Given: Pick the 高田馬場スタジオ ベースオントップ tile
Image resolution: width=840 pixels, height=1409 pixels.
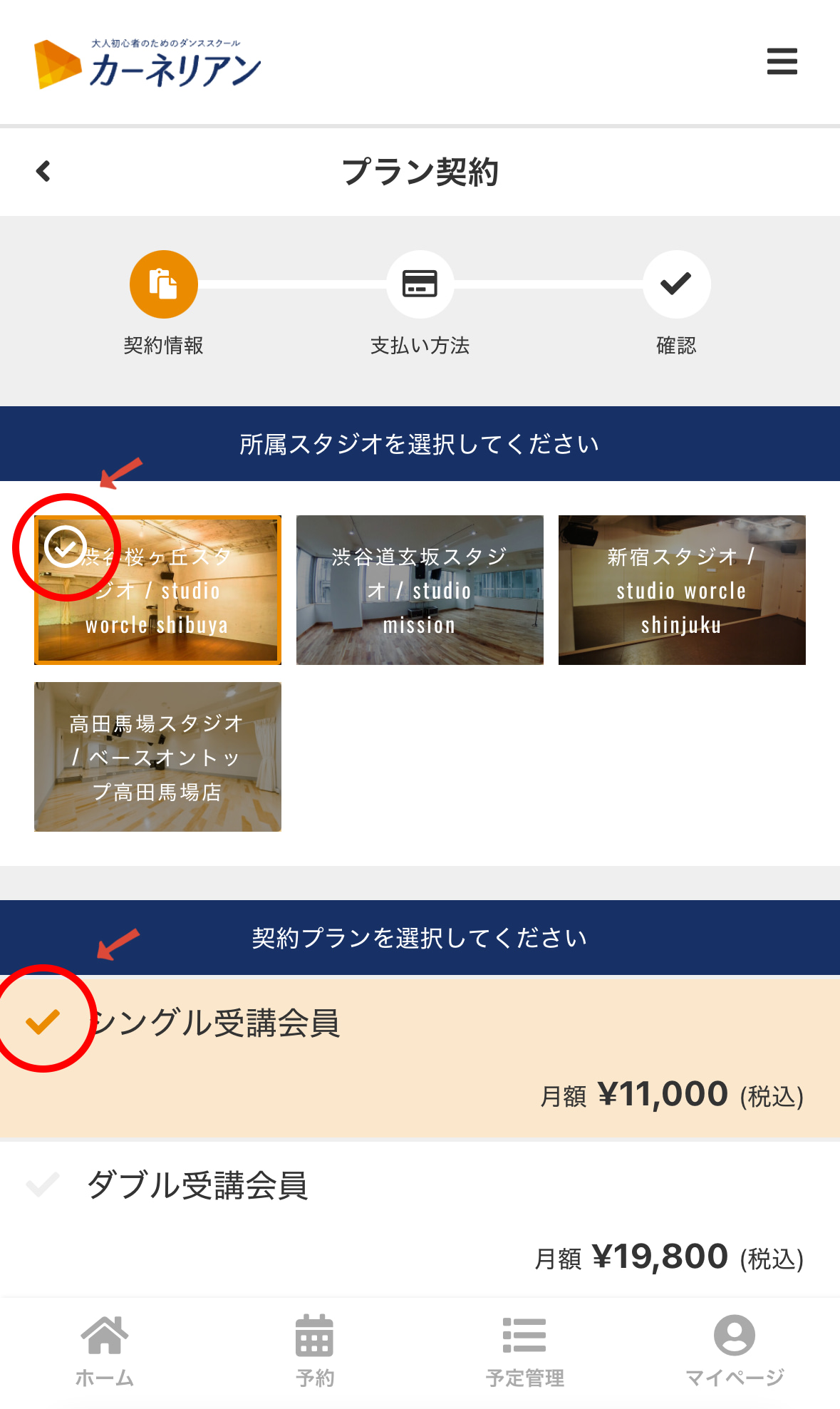Looking at the screenshot, I should 157,757.
